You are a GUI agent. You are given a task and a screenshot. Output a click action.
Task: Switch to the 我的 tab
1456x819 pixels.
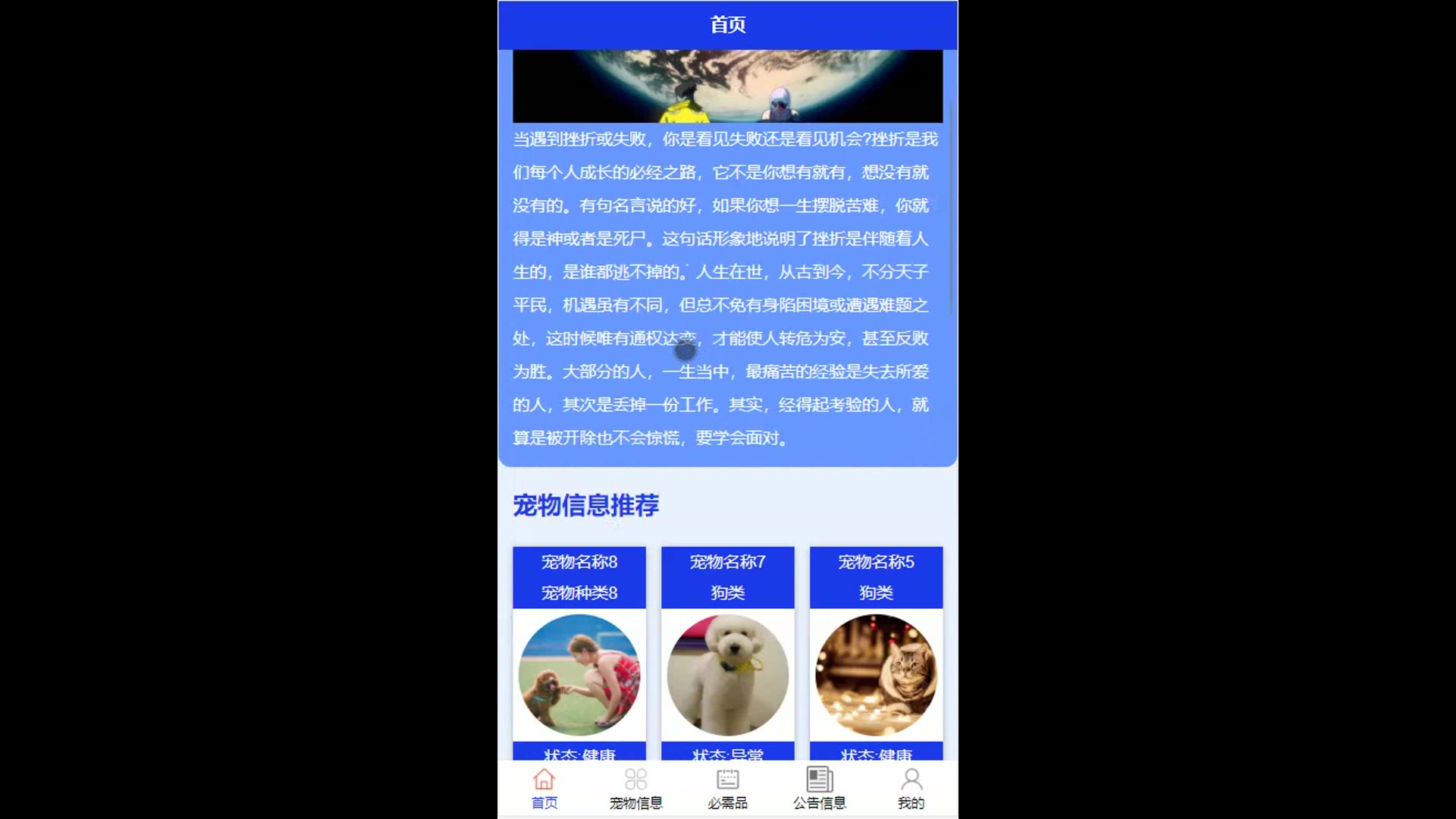(911, 789)
